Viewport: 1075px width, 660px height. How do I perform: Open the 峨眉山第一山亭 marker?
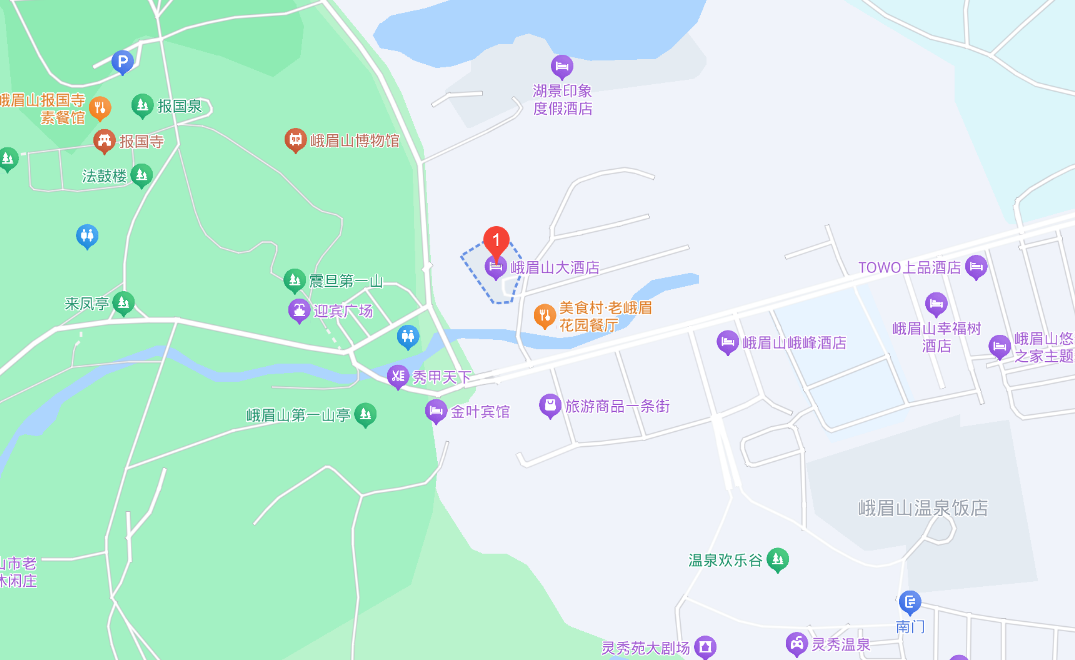coord(366,414)
